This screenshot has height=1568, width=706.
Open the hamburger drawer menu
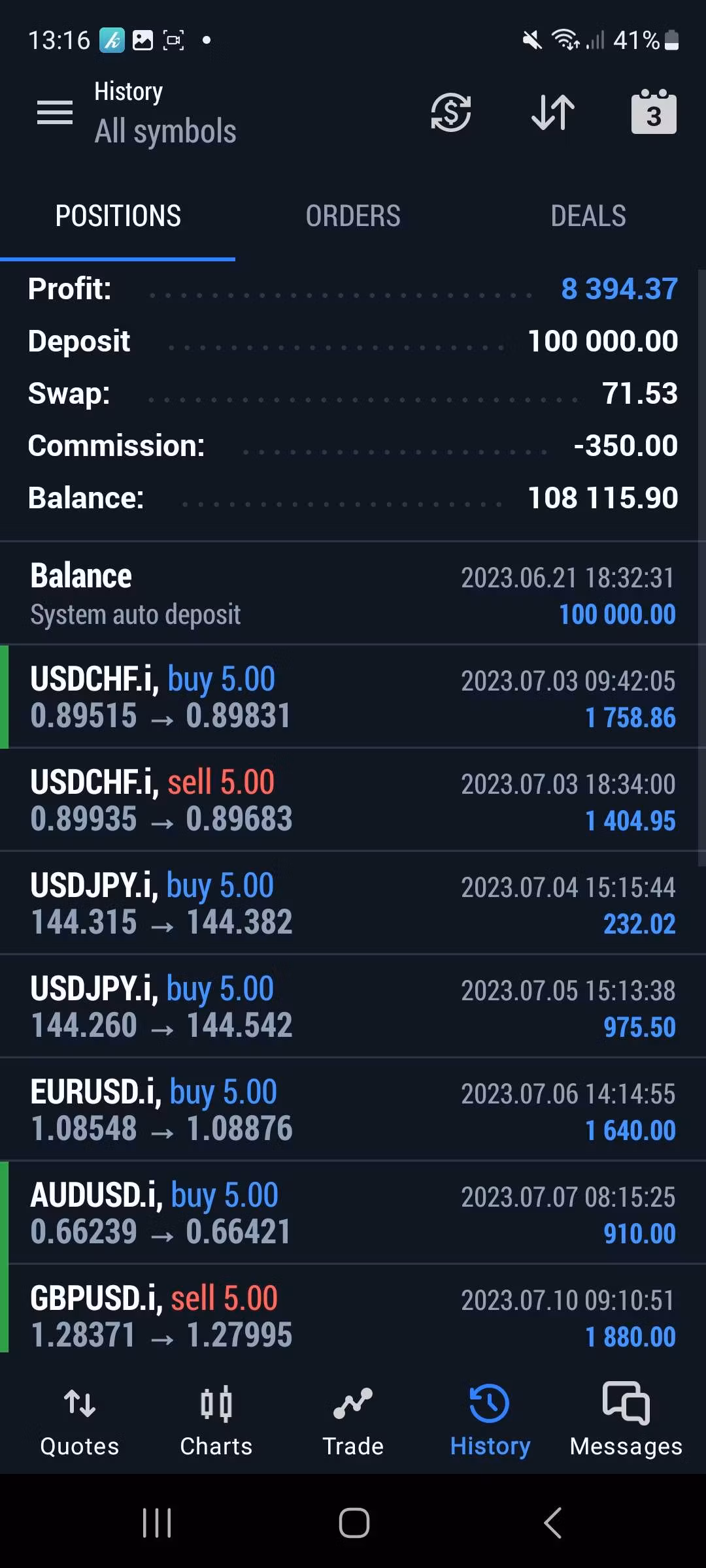pos(55,112)
